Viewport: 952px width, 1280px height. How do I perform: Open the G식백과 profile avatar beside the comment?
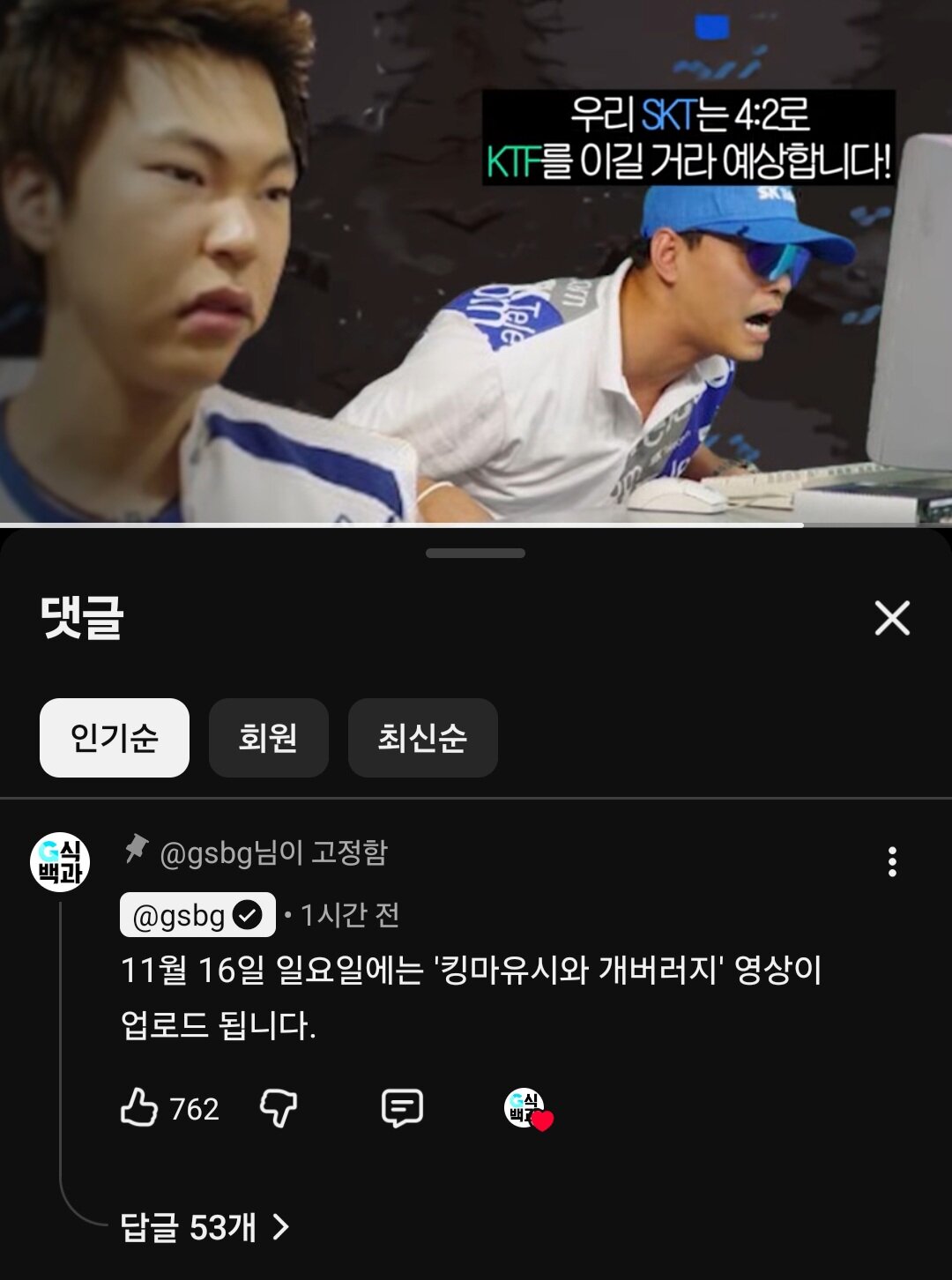[x=60, y=861]
